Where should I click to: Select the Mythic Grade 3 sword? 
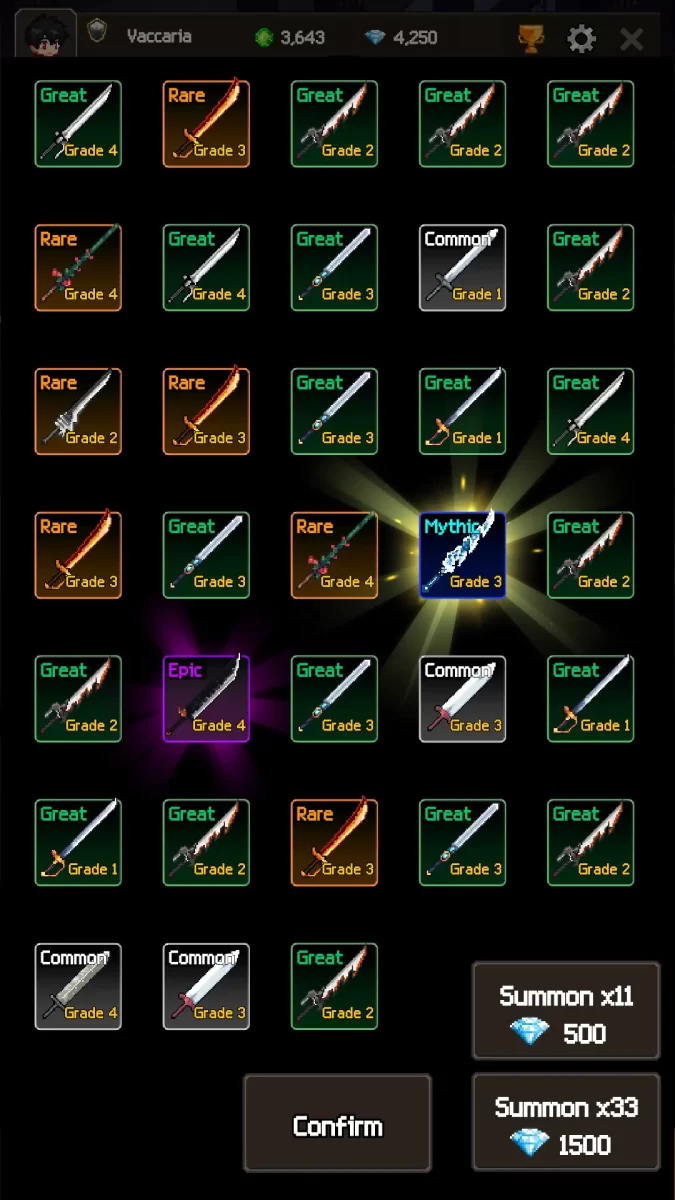click(462, 555)
